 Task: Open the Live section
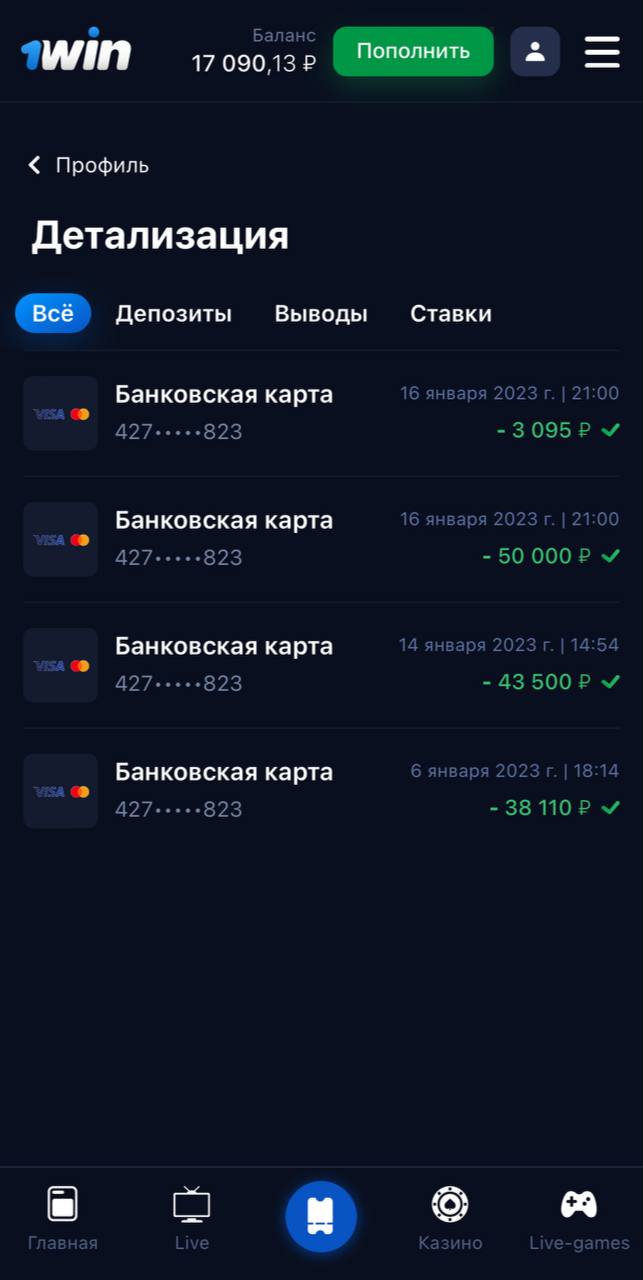pyautogui.click(x=192, y=1217)
